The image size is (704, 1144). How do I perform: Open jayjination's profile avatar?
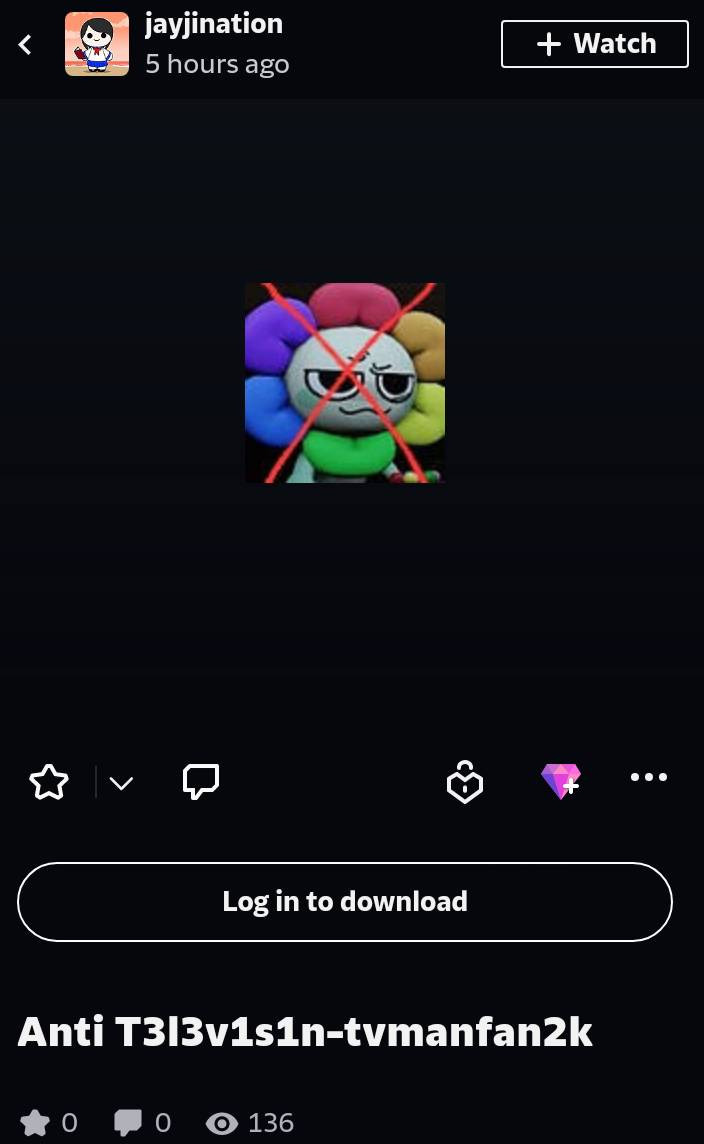[x=97, y=44]
